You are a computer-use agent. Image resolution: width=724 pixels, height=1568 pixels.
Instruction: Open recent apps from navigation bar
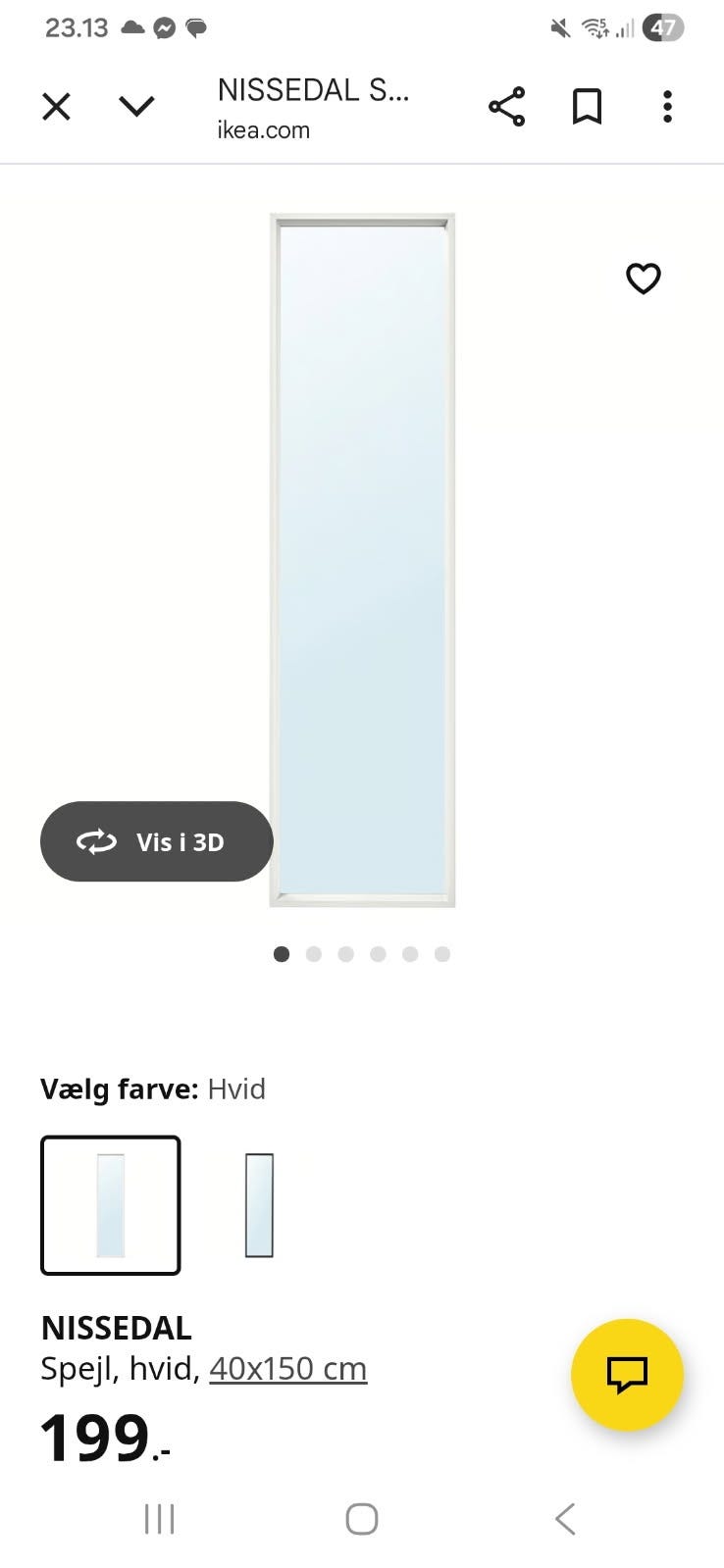159,1518
